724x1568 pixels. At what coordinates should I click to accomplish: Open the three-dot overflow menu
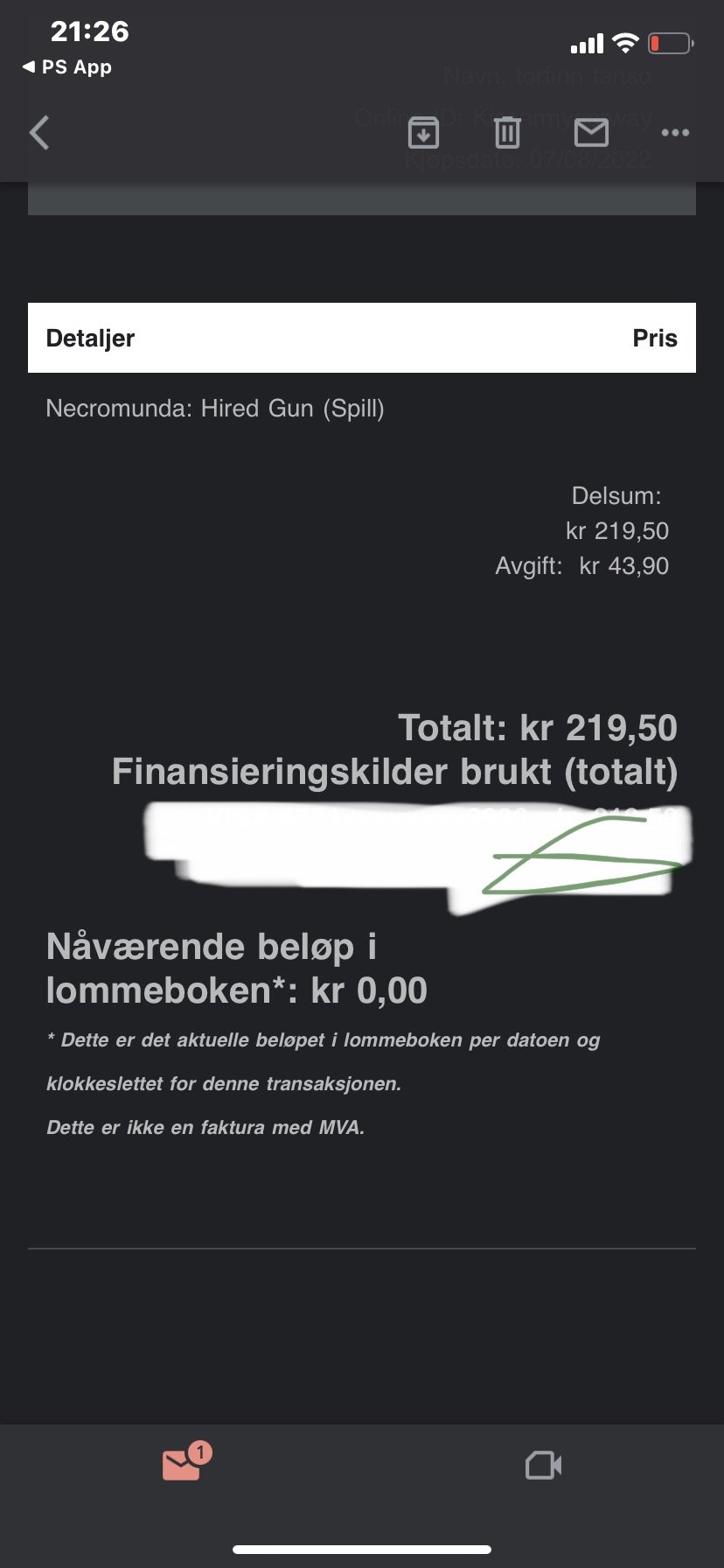(x=675, y=133)
